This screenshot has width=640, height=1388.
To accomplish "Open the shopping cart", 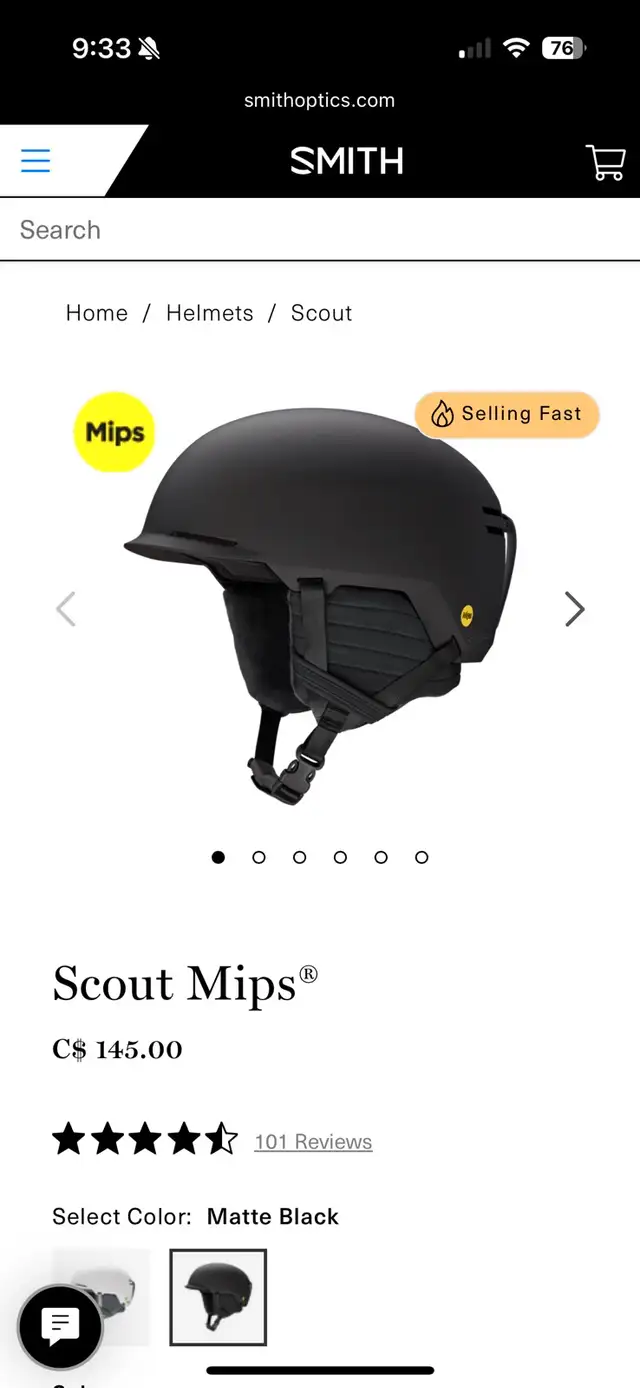I will tap(605, 161).
